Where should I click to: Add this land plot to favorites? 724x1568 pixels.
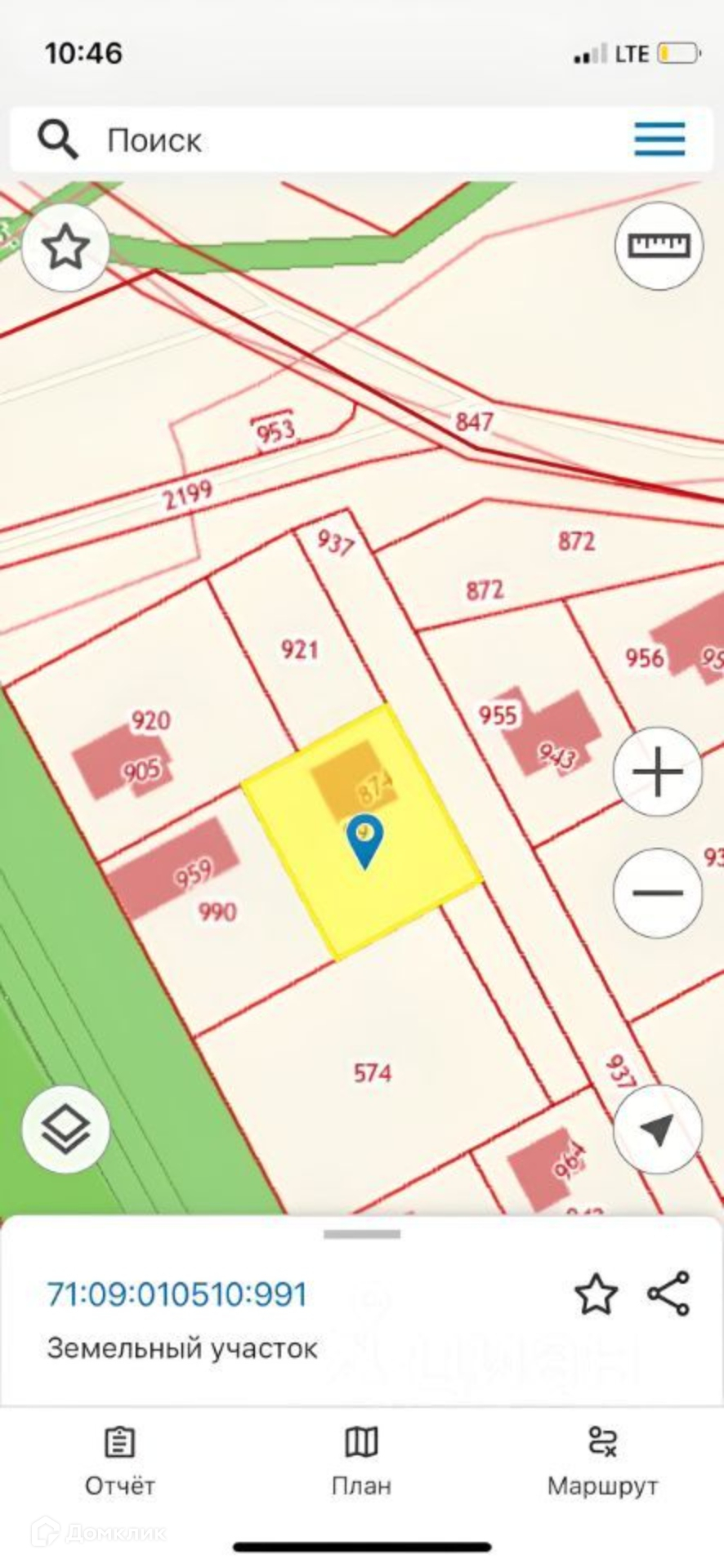coord(596,1294)
